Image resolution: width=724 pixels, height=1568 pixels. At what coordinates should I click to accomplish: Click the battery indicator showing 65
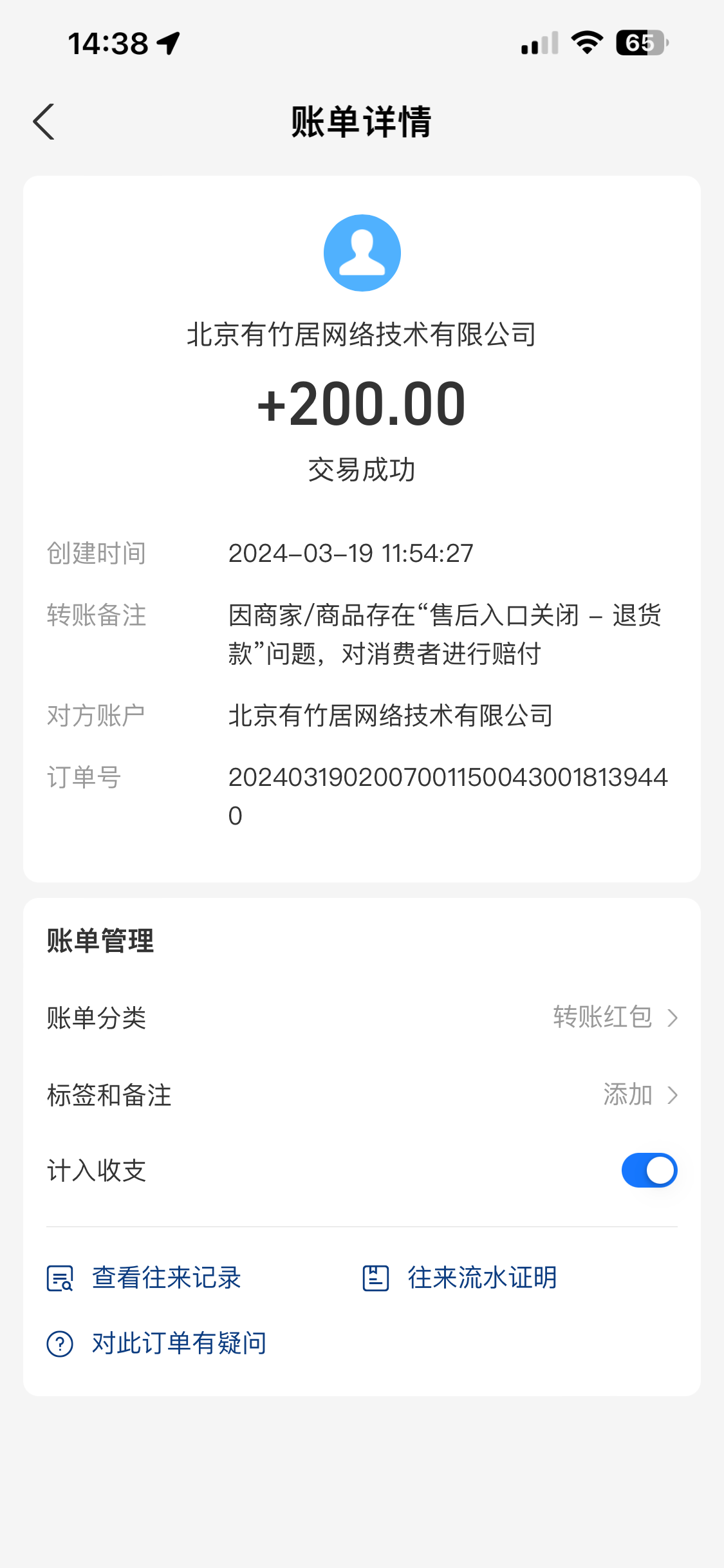tap(639, 41)
